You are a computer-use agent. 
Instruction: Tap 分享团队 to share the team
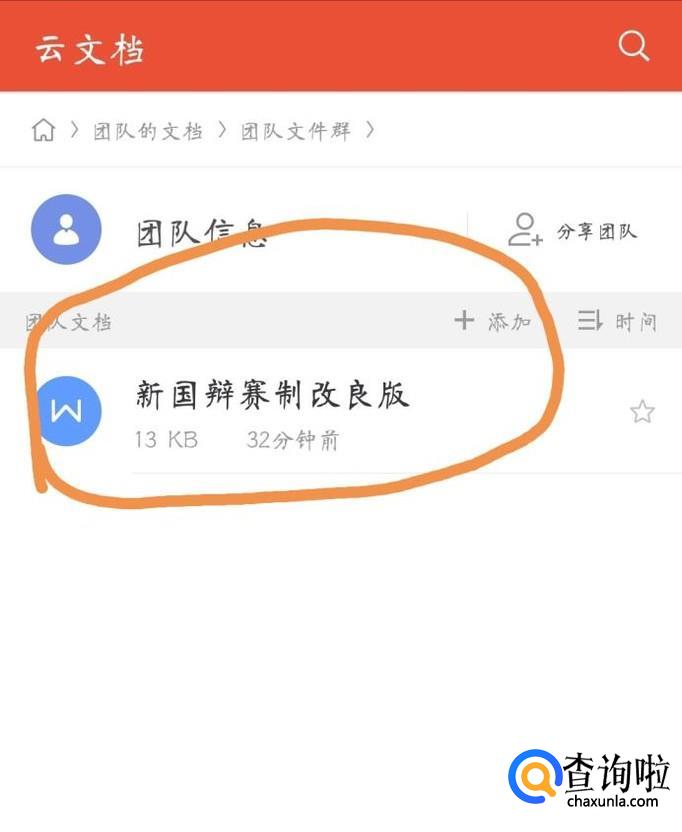click(x=572, y=231)
